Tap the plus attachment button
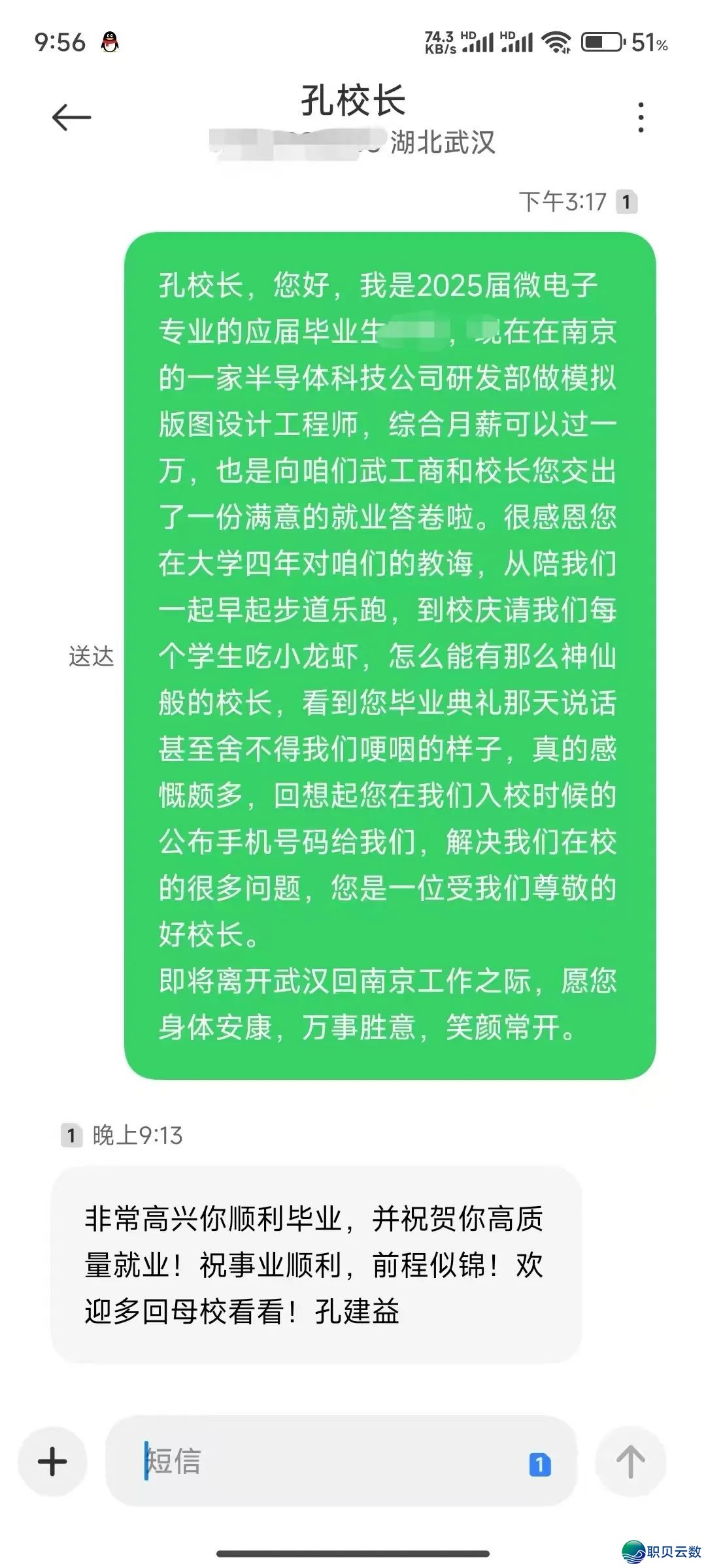 click(x=52, y=1462)
